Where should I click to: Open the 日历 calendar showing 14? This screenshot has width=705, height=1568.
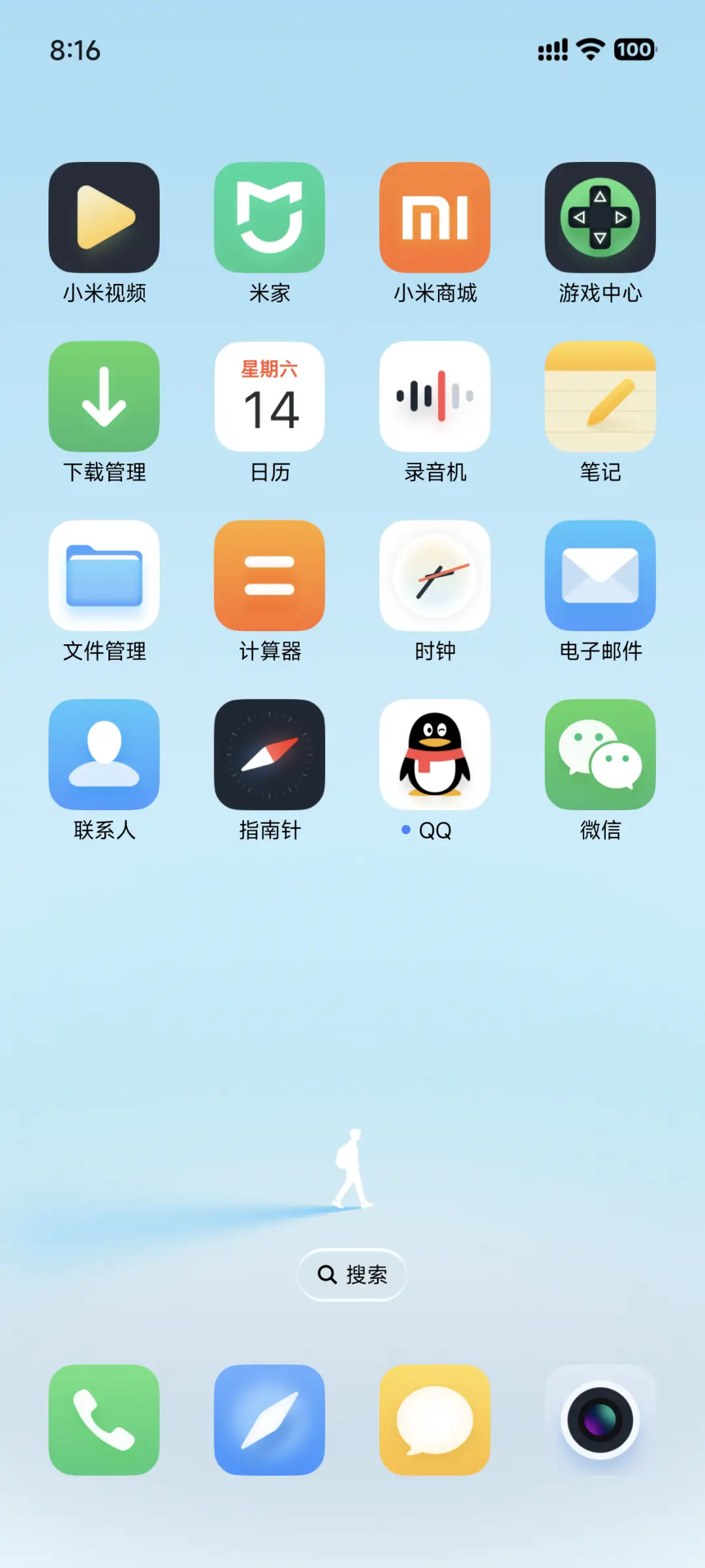[x=270, y=397]
